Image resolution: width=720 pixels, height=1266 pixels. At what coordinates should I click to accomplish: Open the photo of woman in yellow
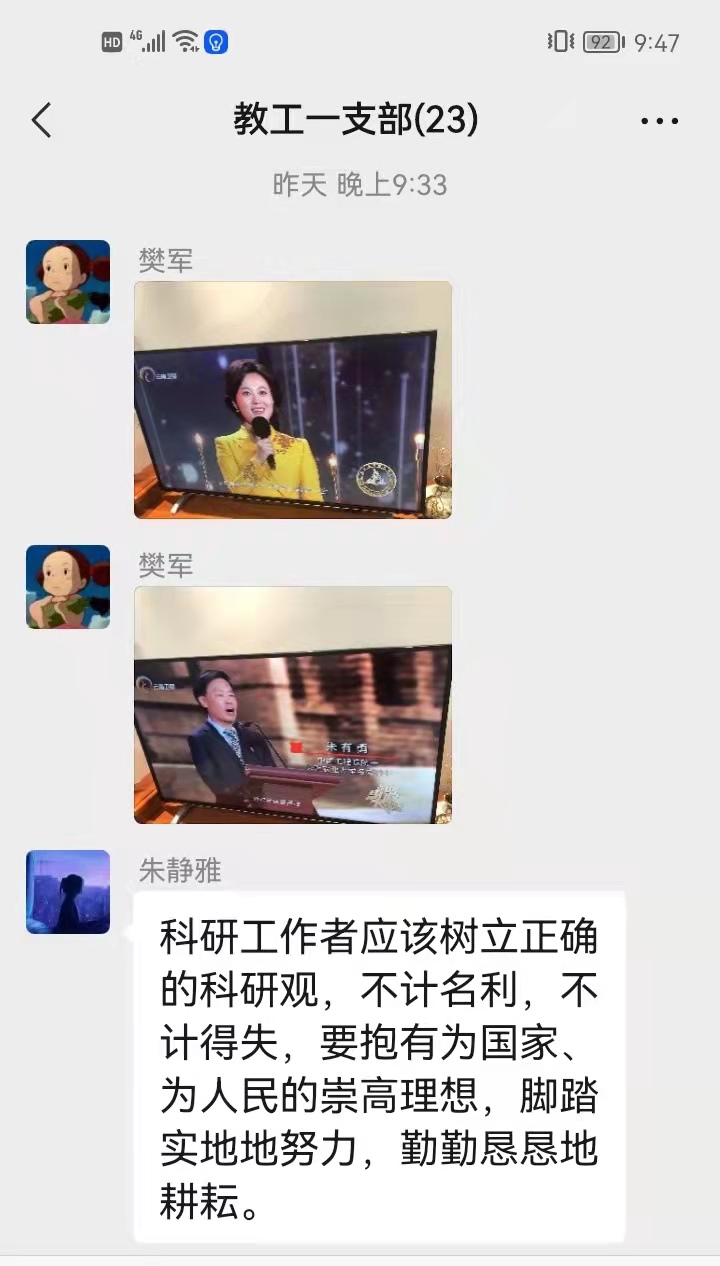point(293,400)
